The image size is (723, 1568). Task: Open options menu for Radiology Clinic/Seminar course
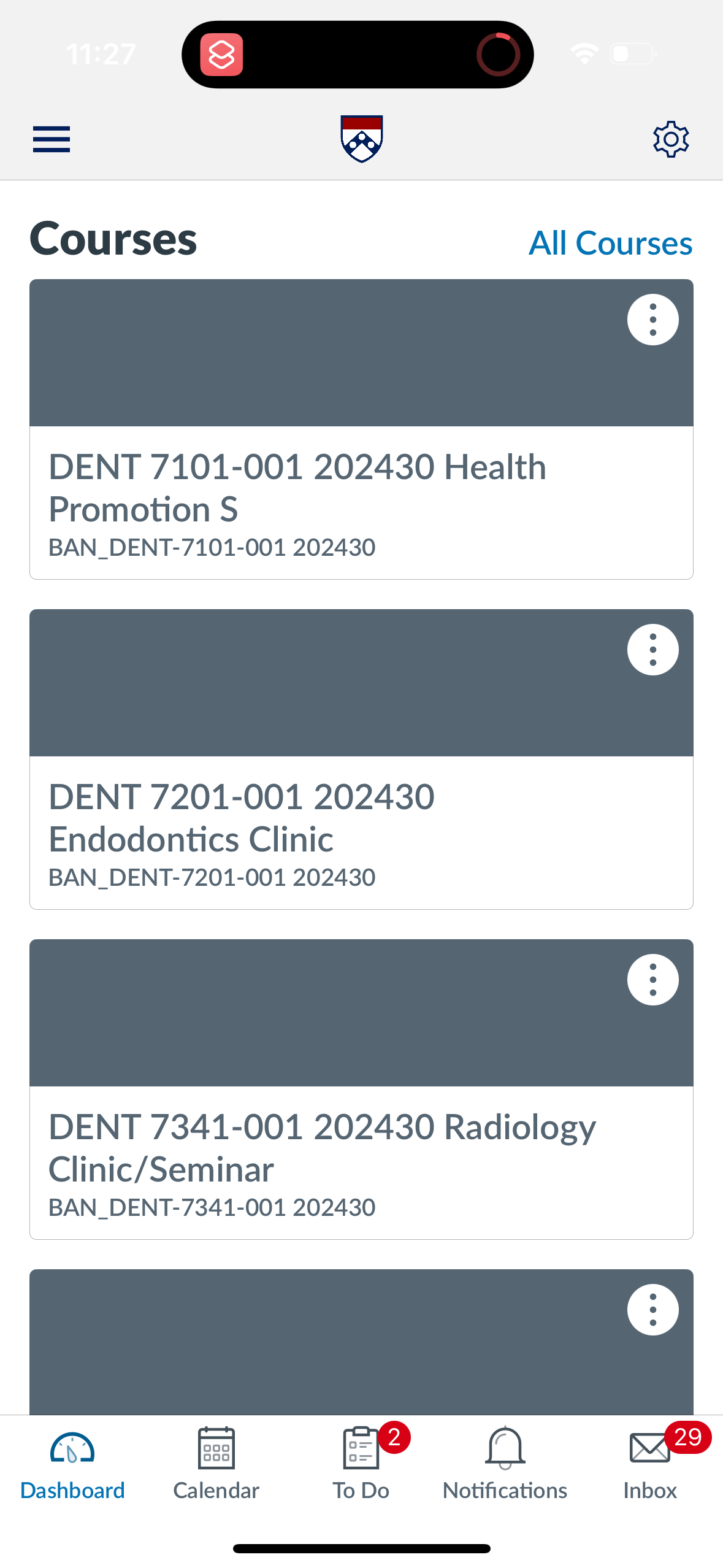point(652,978)
